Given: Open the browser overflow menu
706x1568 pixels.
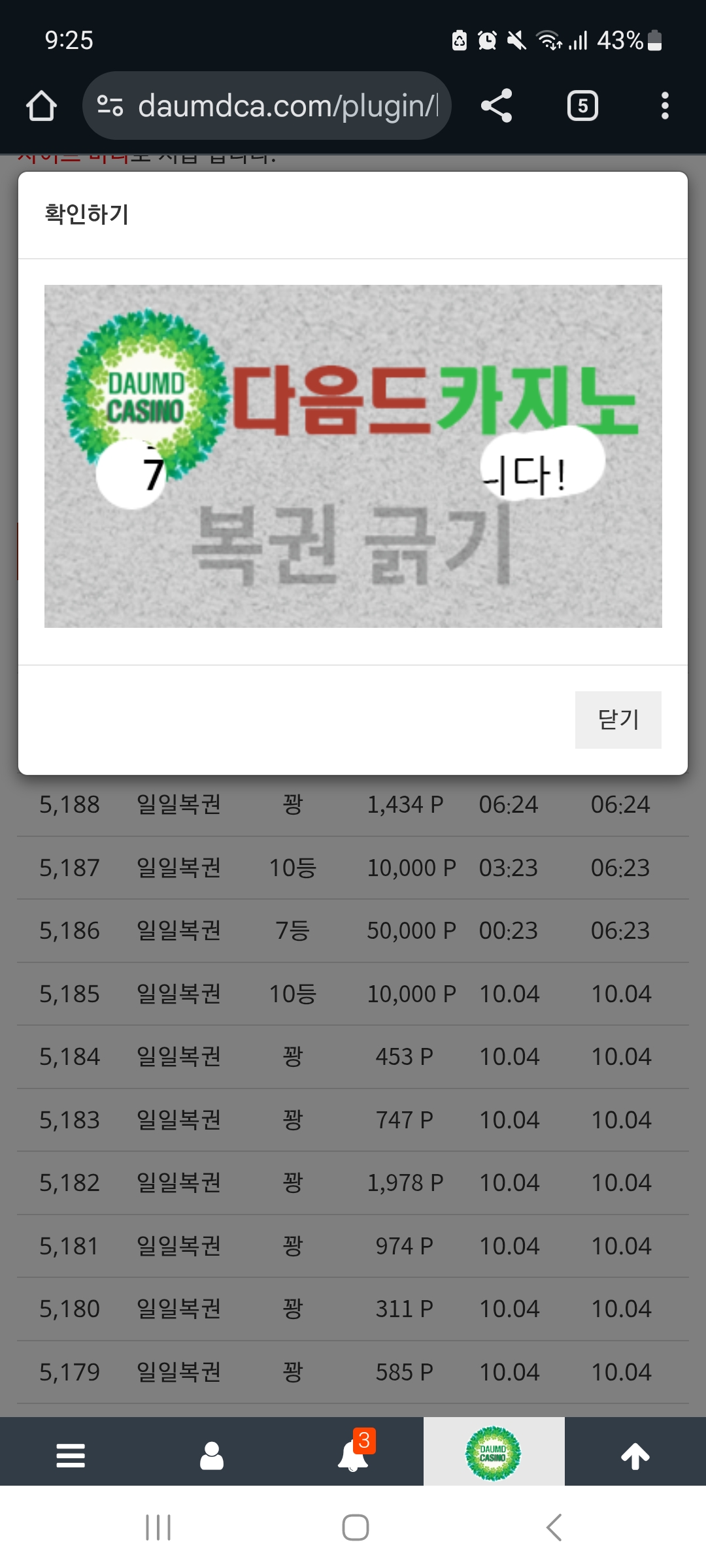Looking at the screenshot, I should click(665, 106).
